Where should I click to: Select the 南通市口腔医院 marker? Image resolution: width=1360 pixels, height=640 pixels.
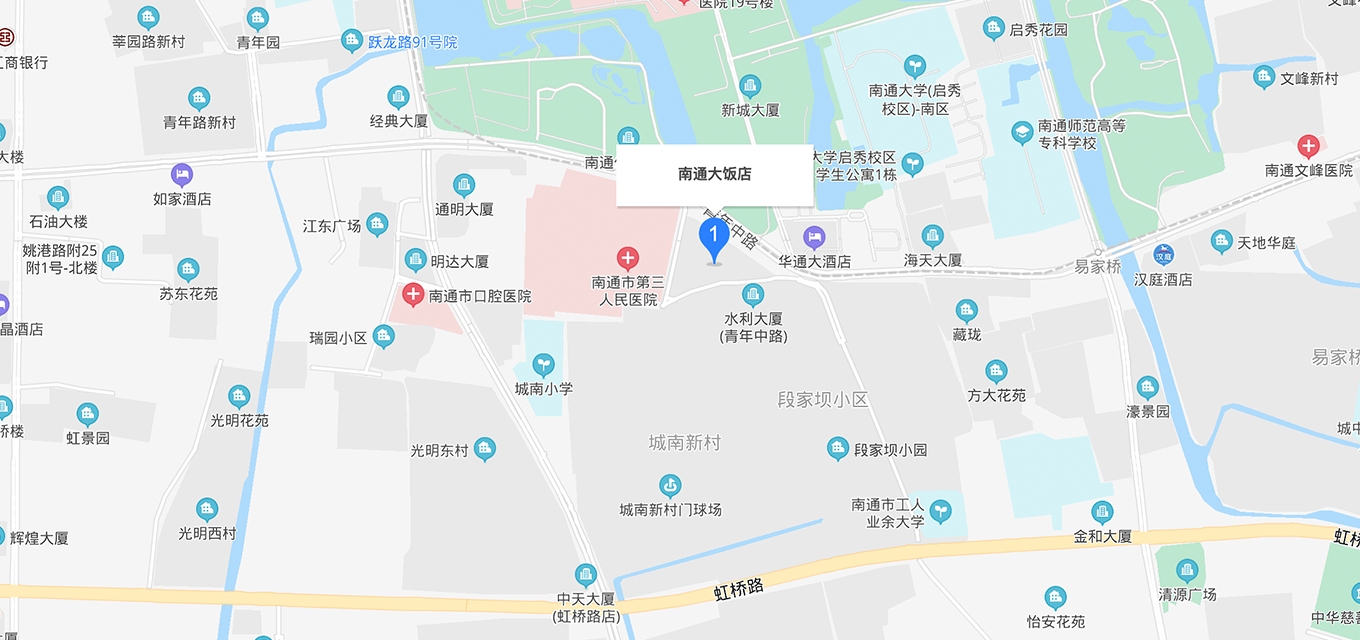412,295
